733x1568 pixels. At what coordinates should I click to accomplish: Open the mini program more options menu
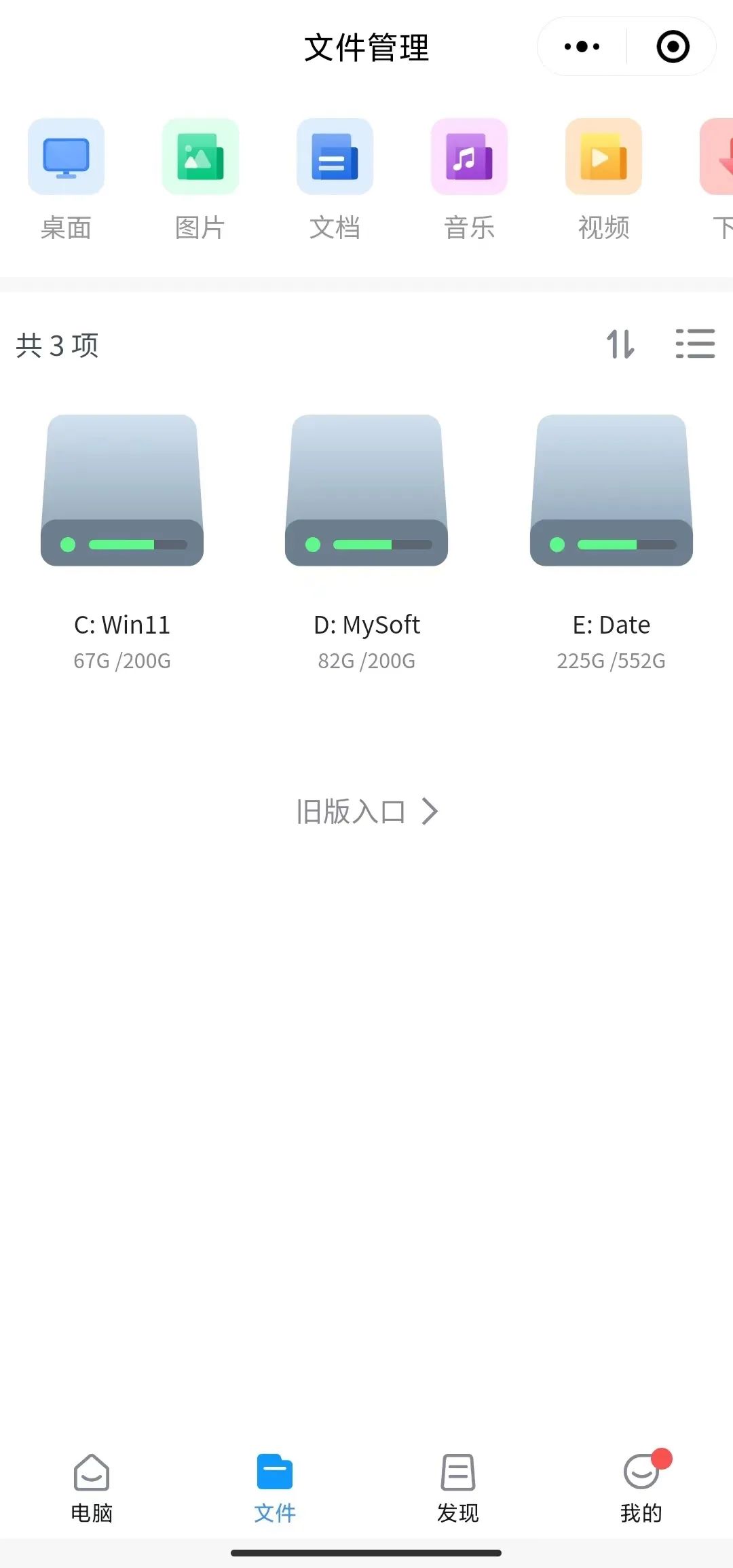582,47
